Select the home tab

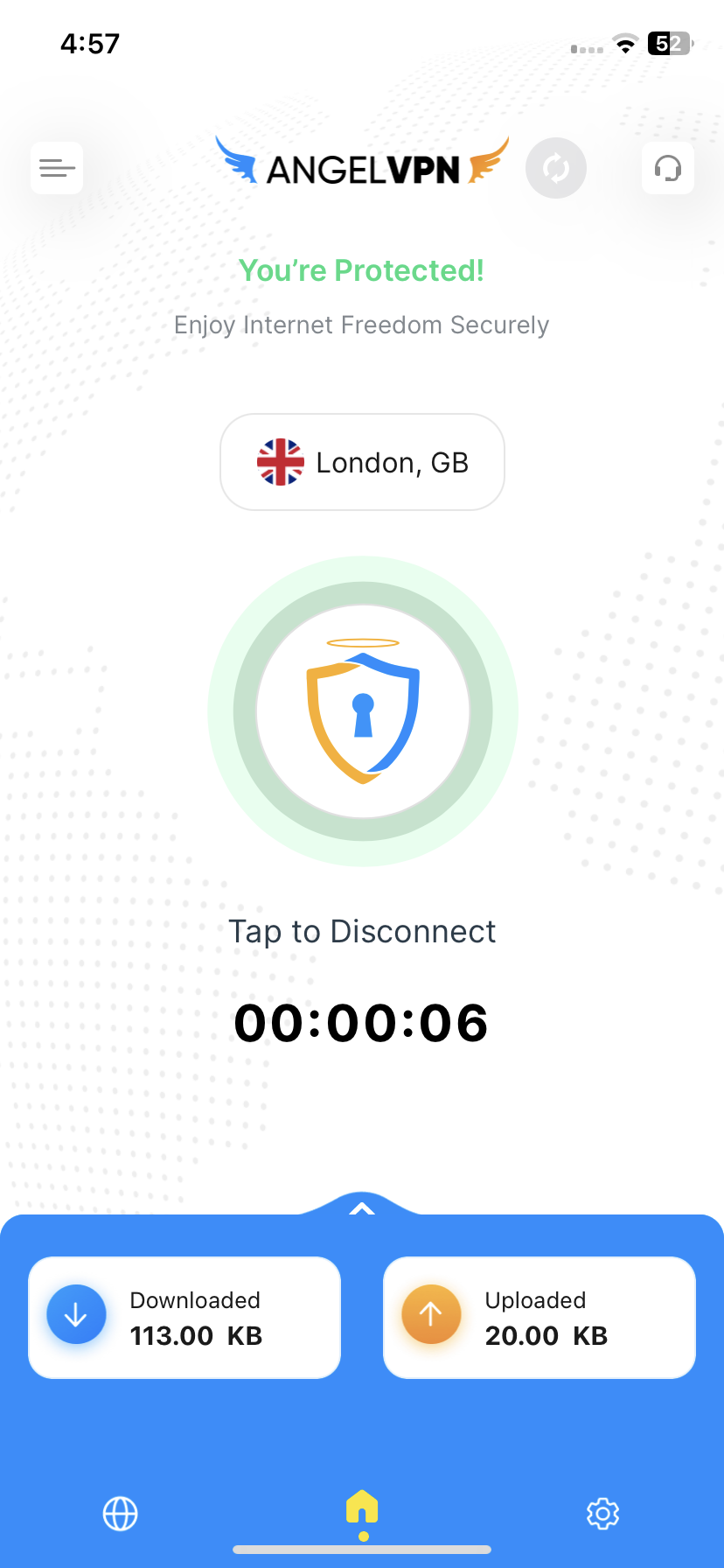pyautogui.click(x=362, y=1509)
